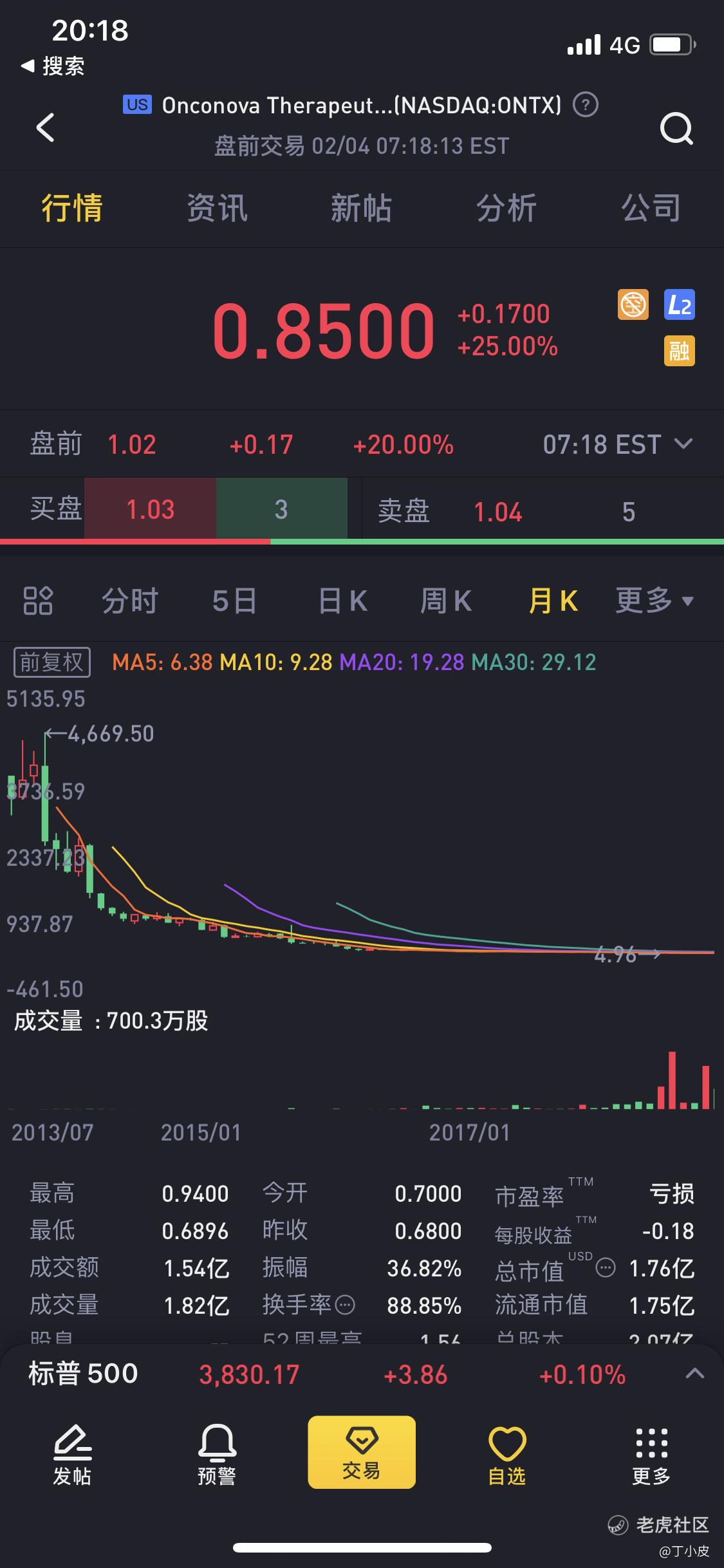Change the 前复权 adjustment setting
This screenshot has height=1568, width=724.
(x=52, y=662)
